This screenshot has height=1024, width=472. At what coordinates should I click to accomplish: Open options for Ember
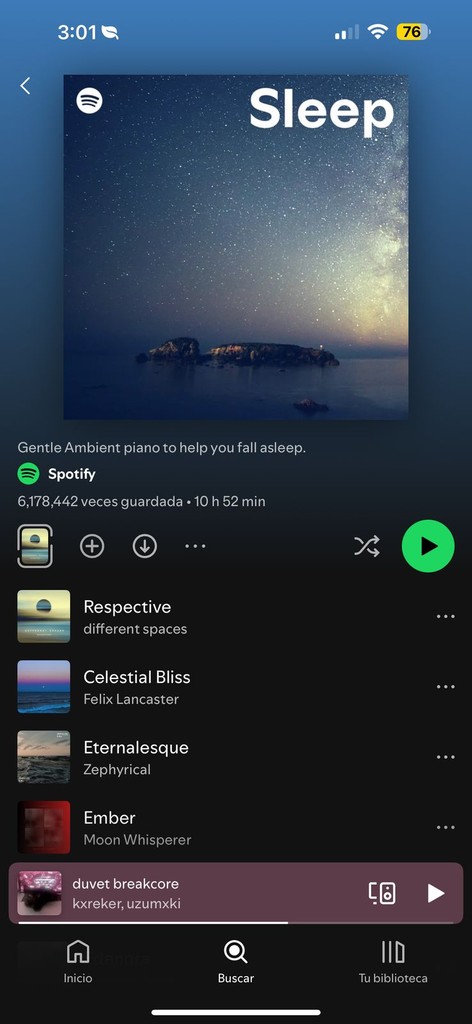pos(445,827)
